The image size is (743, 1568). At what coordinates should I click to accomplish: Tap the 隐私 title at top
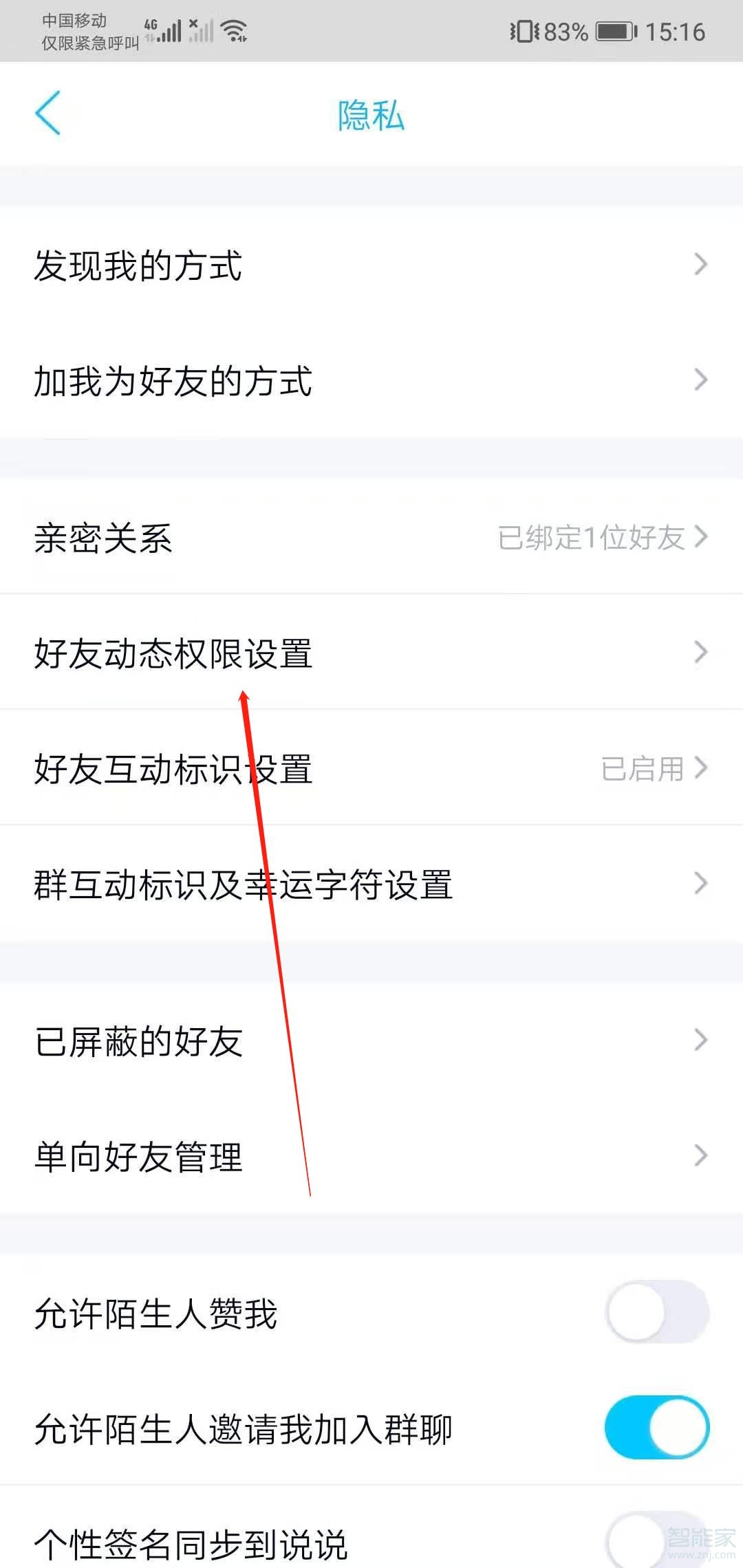(x=369, y=116)
